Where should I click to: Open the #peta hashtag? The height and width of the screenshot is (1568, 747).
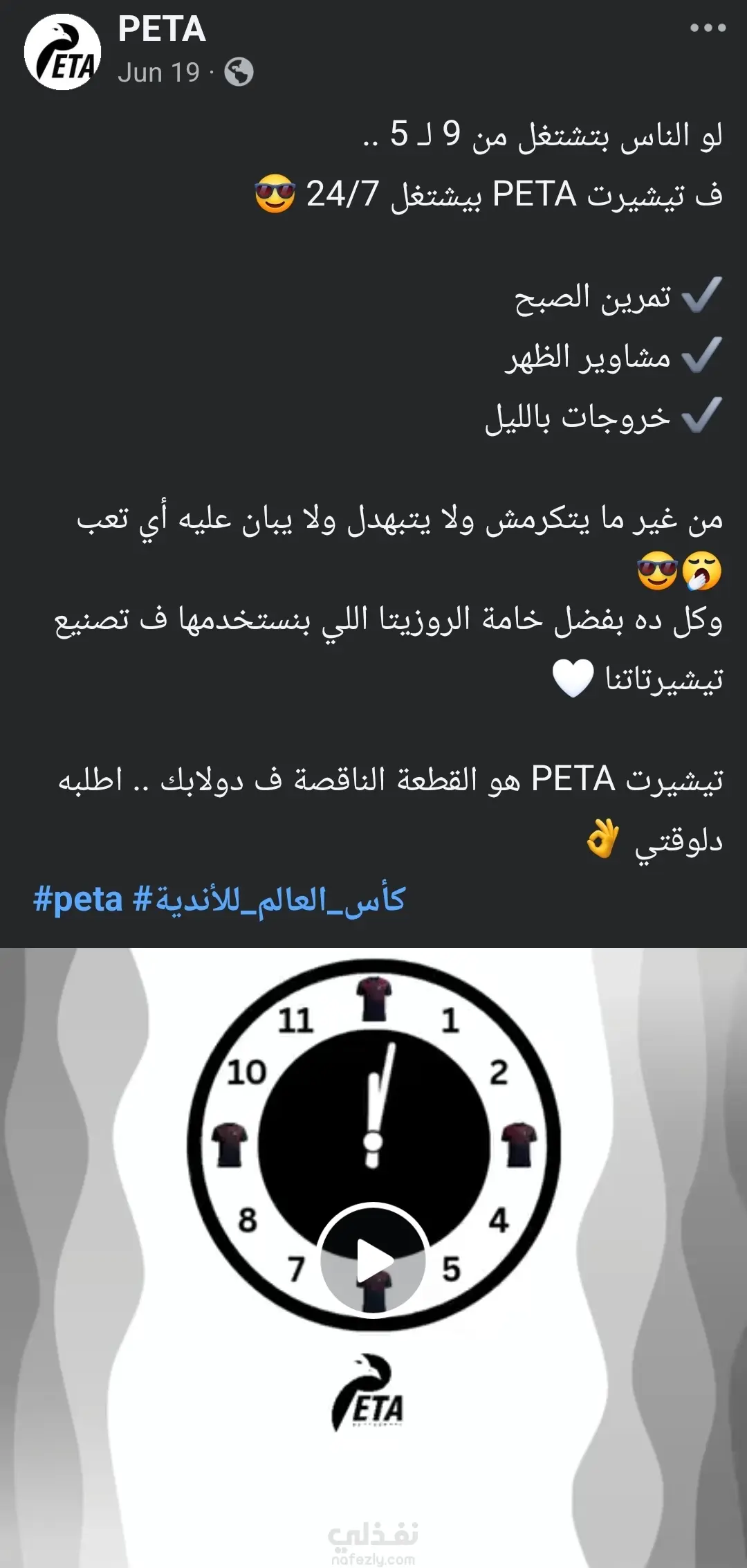(77, 900)
